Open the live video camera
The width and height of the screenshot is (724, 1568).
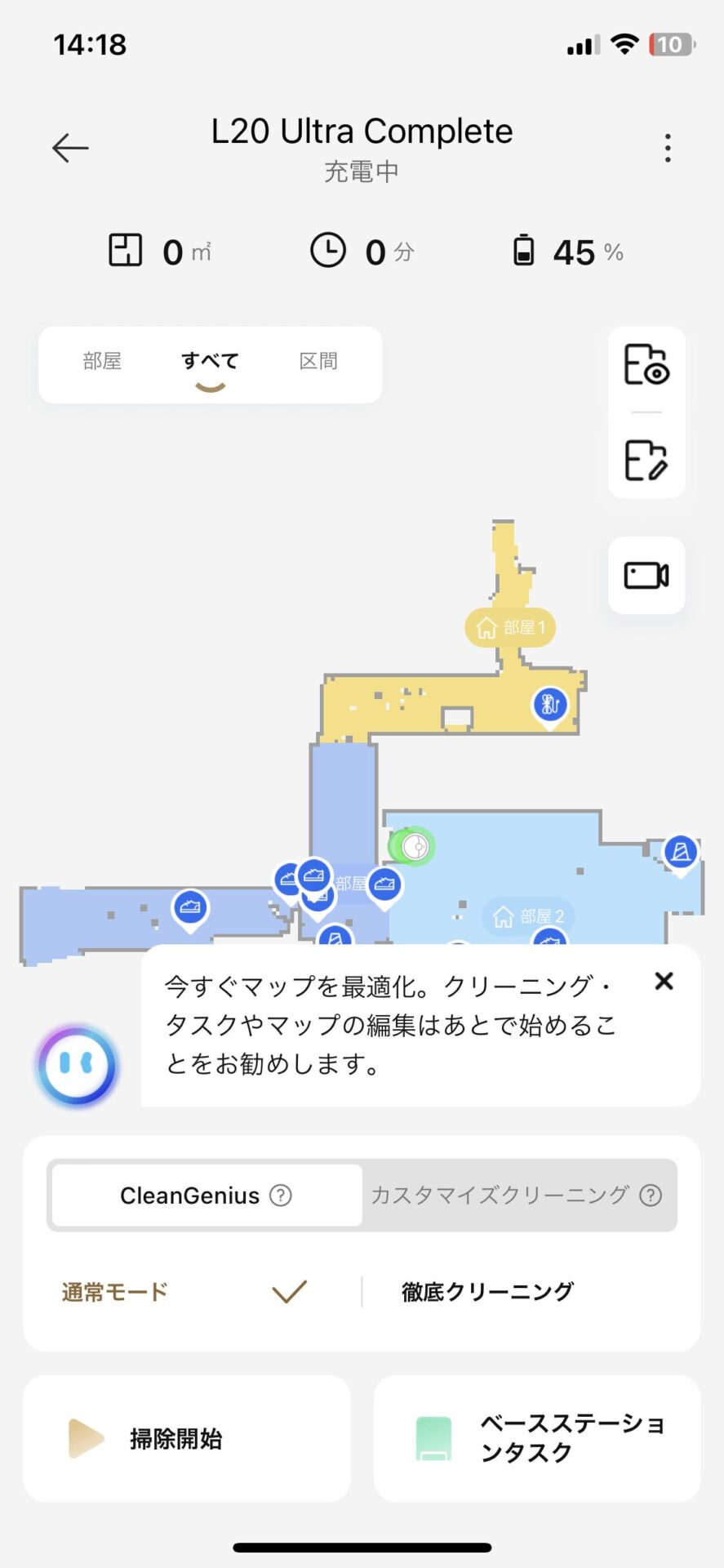pos(646,575)
